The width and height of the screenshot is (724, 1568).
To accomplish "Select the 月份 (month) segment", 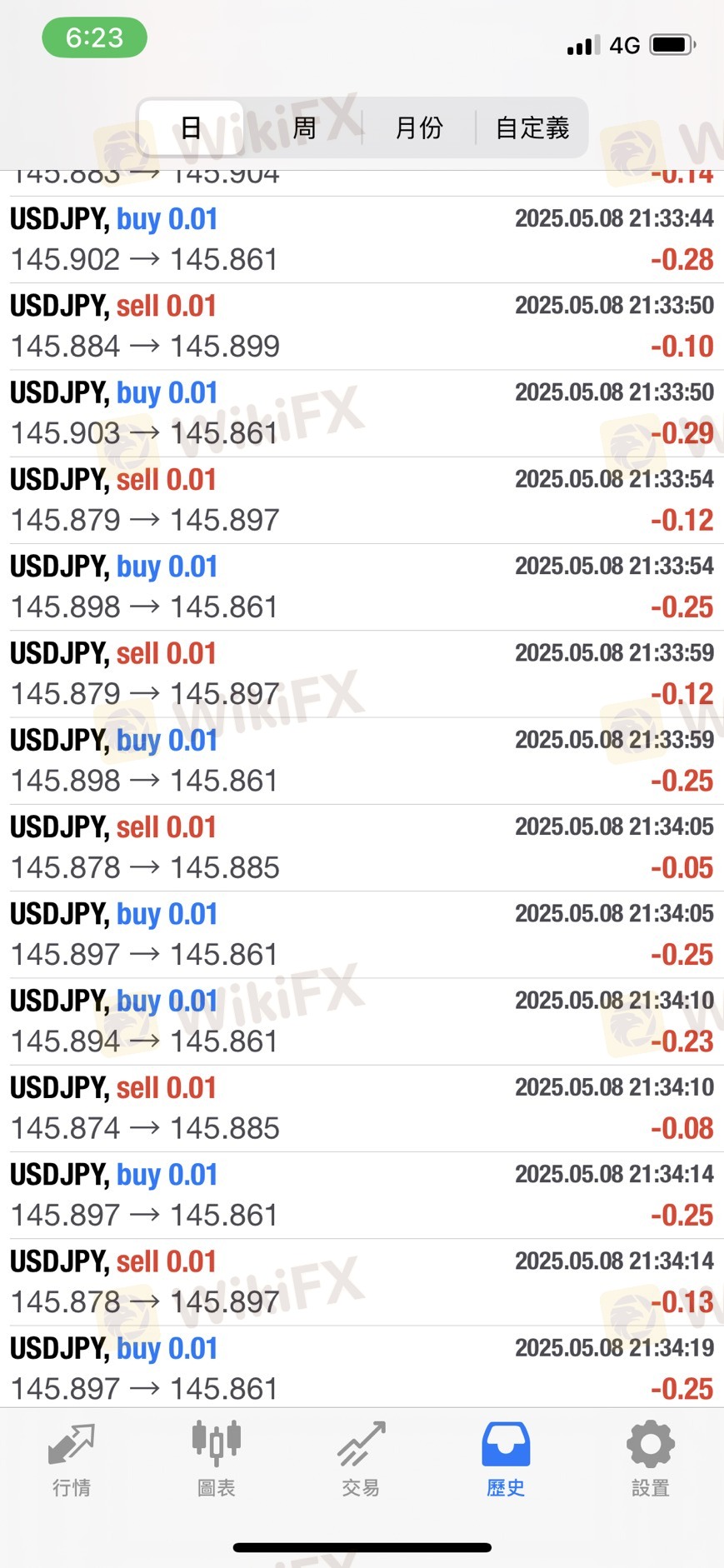I will click(x=418, y=127).
